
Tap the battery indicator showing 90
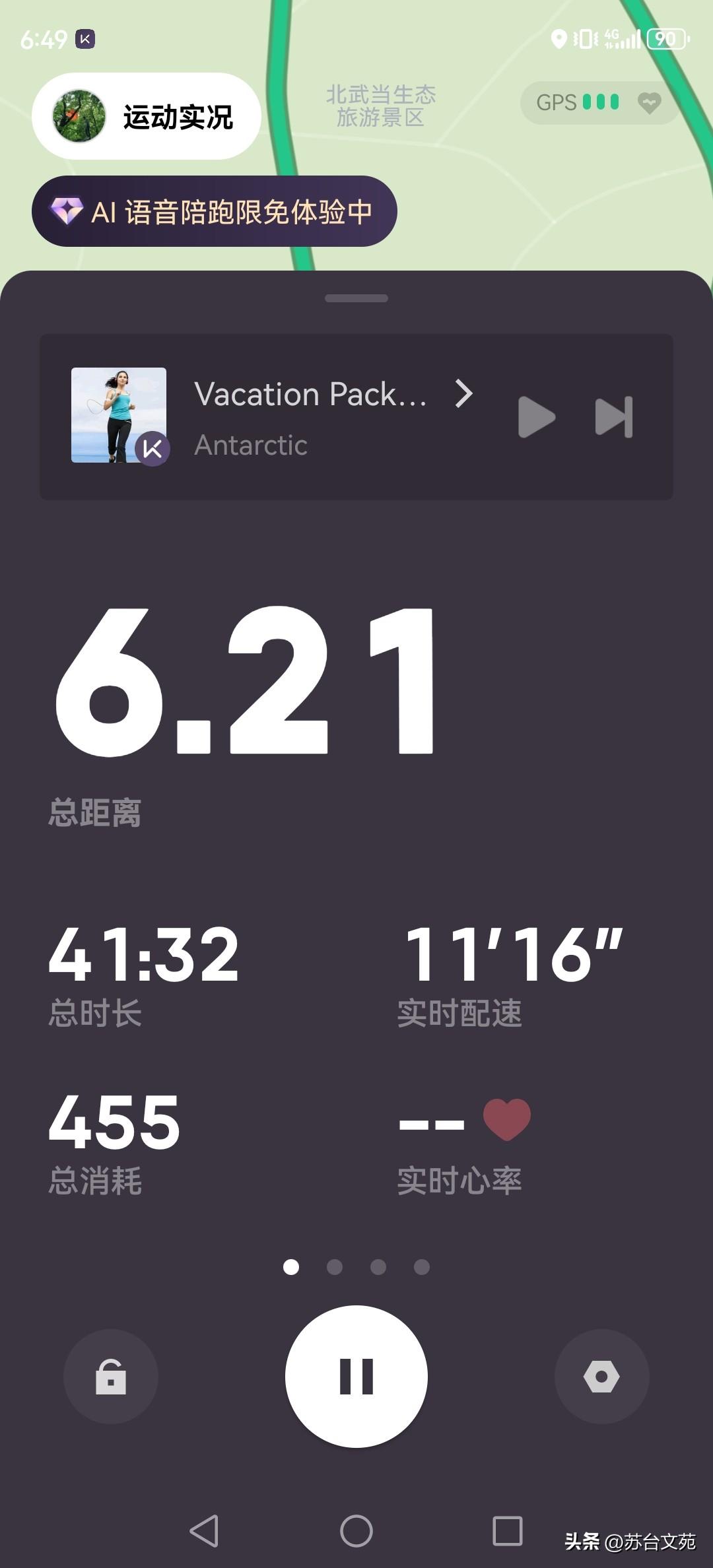[665, 41]
